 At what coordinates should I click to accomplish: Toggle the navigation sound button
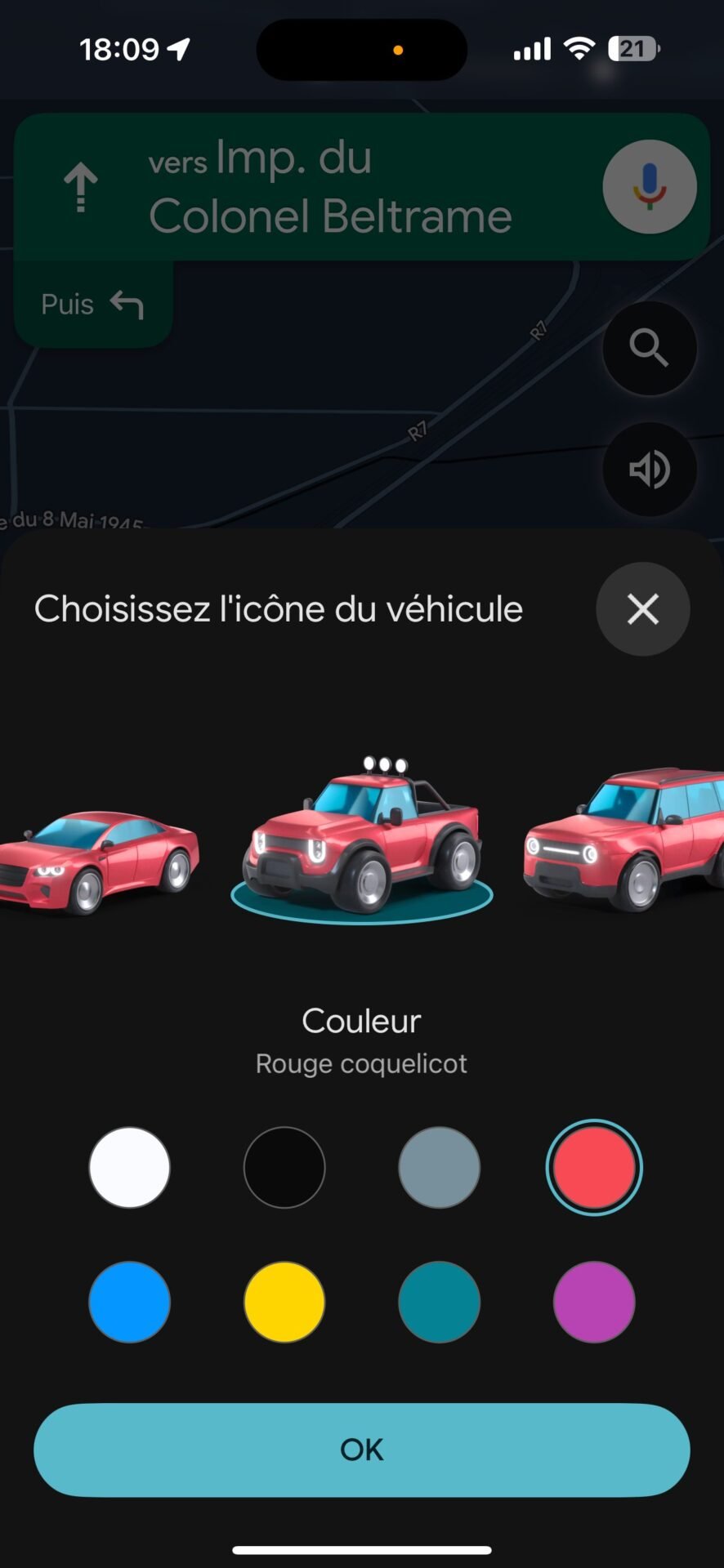[x=650, y=470]
